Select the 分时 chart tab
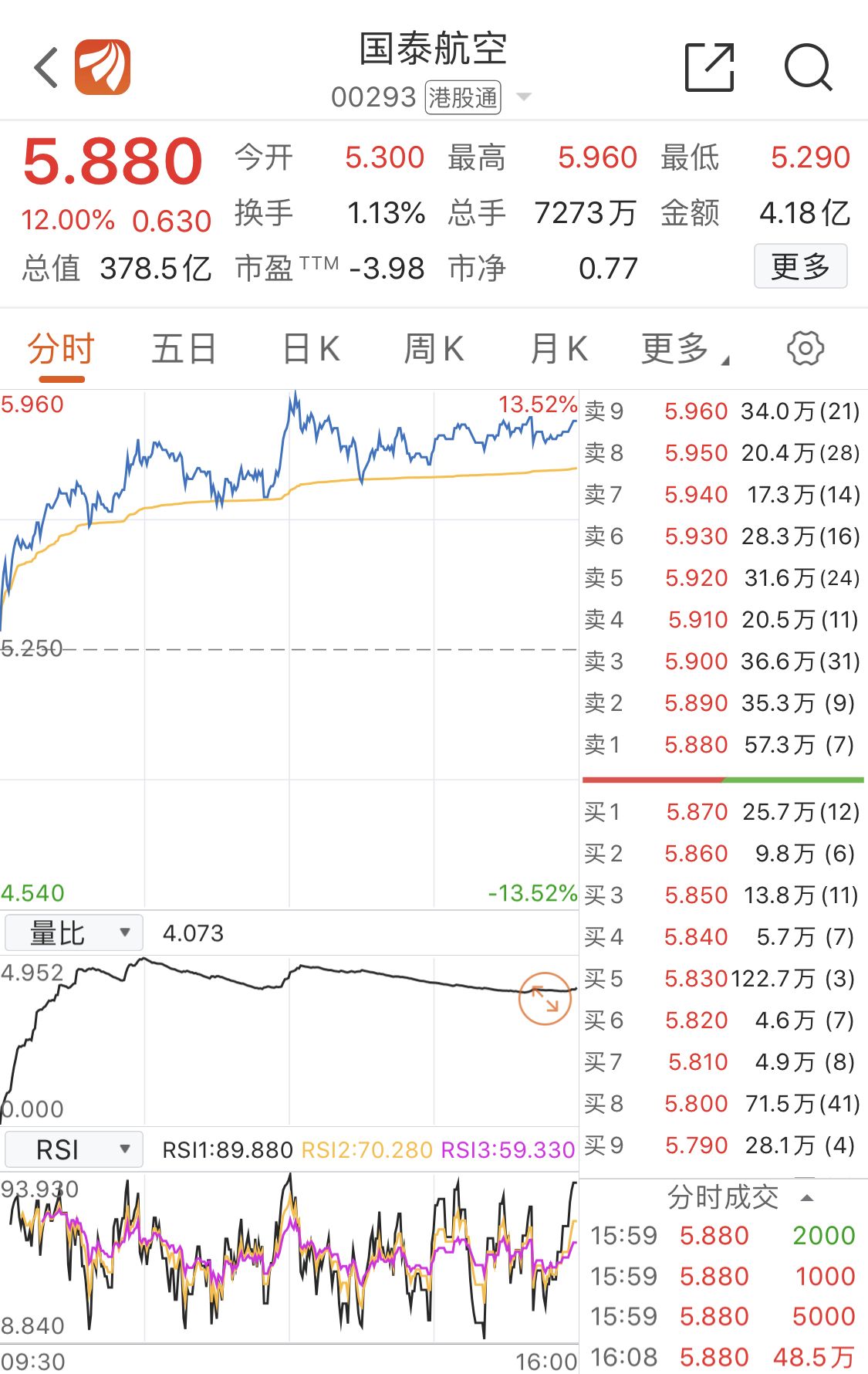Image resolution: width=868 pixels, height=1374 pixels. tap(61, 350)
